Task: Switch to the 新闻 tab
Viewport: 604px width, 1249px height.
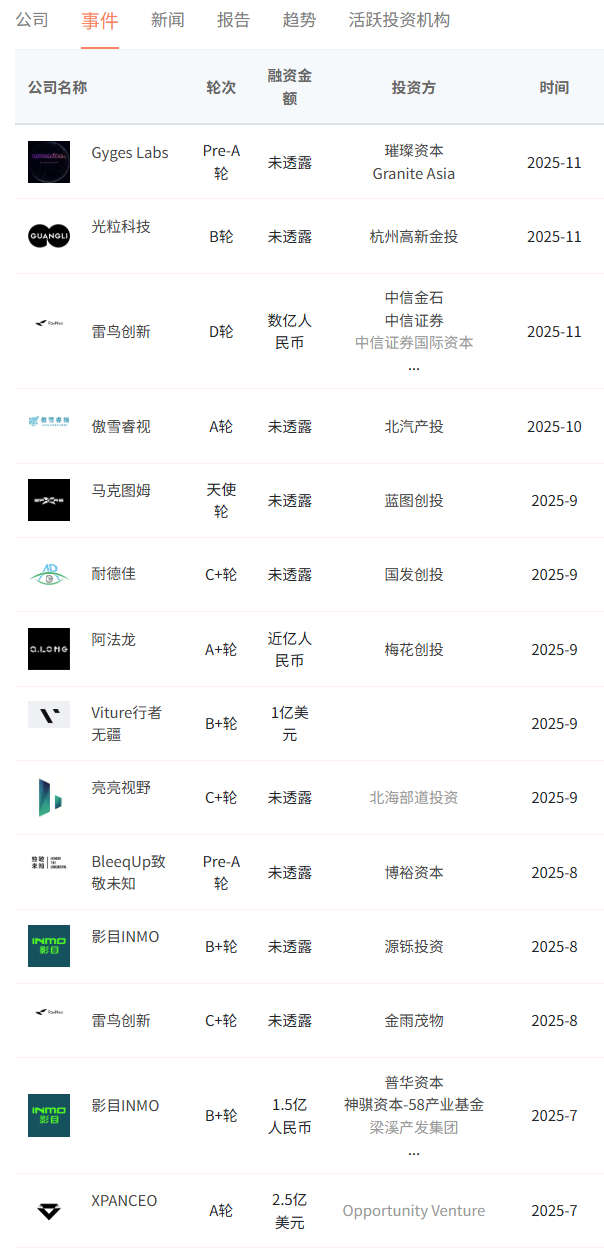Action: point(167,20)
